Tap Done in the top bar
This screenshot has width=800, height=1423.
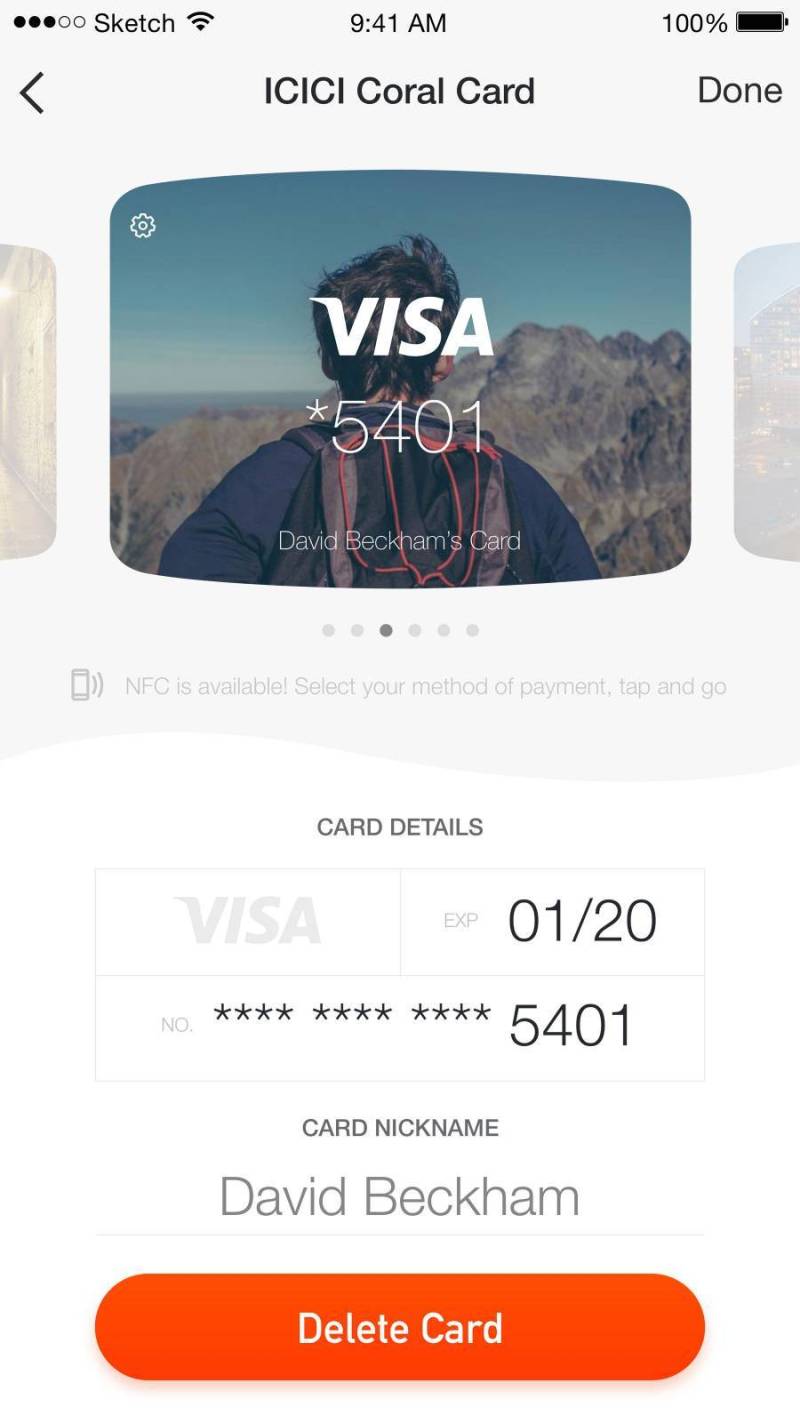coord(739,90)
